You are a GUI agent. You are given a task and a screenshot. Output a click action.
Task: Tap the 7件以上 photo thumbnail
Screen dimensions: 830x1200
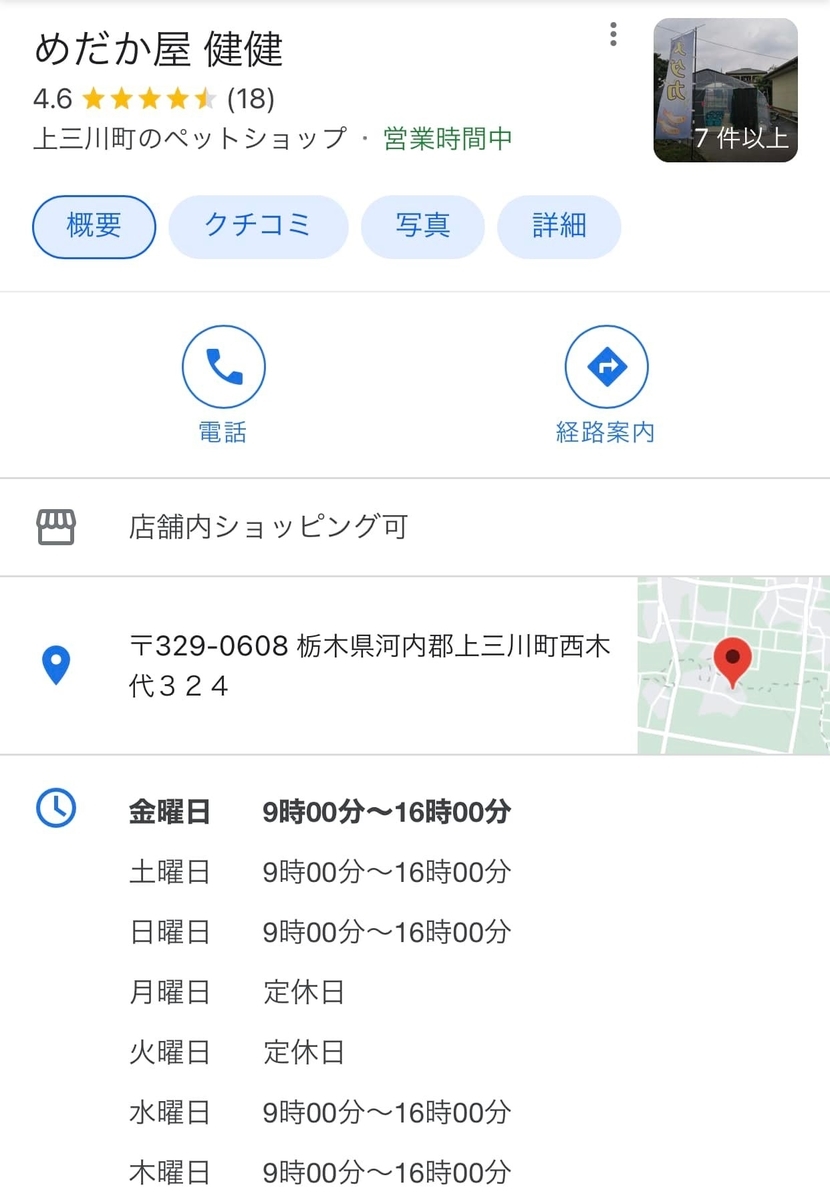click(726, 90)
